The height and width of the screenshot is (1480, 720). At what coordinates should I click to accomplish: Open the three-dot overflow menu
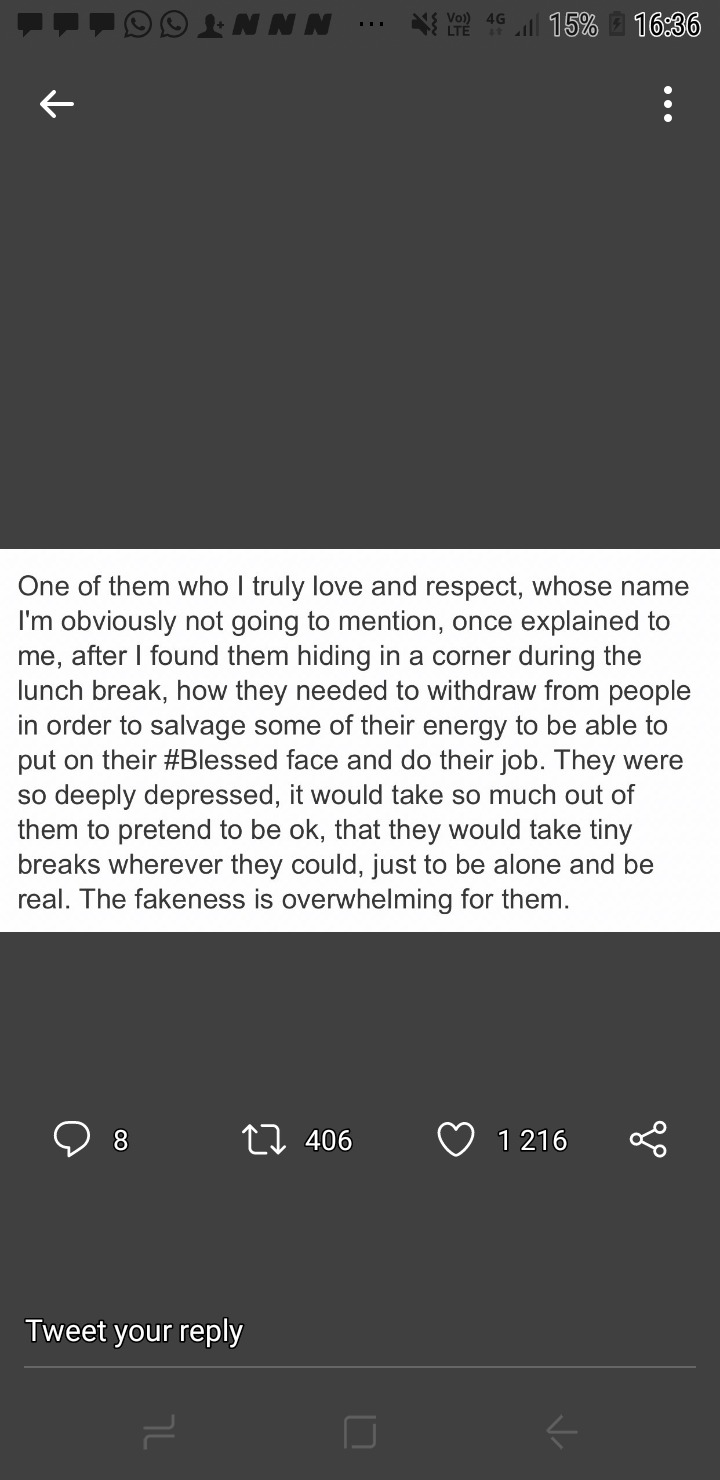(x=667, y=104)
